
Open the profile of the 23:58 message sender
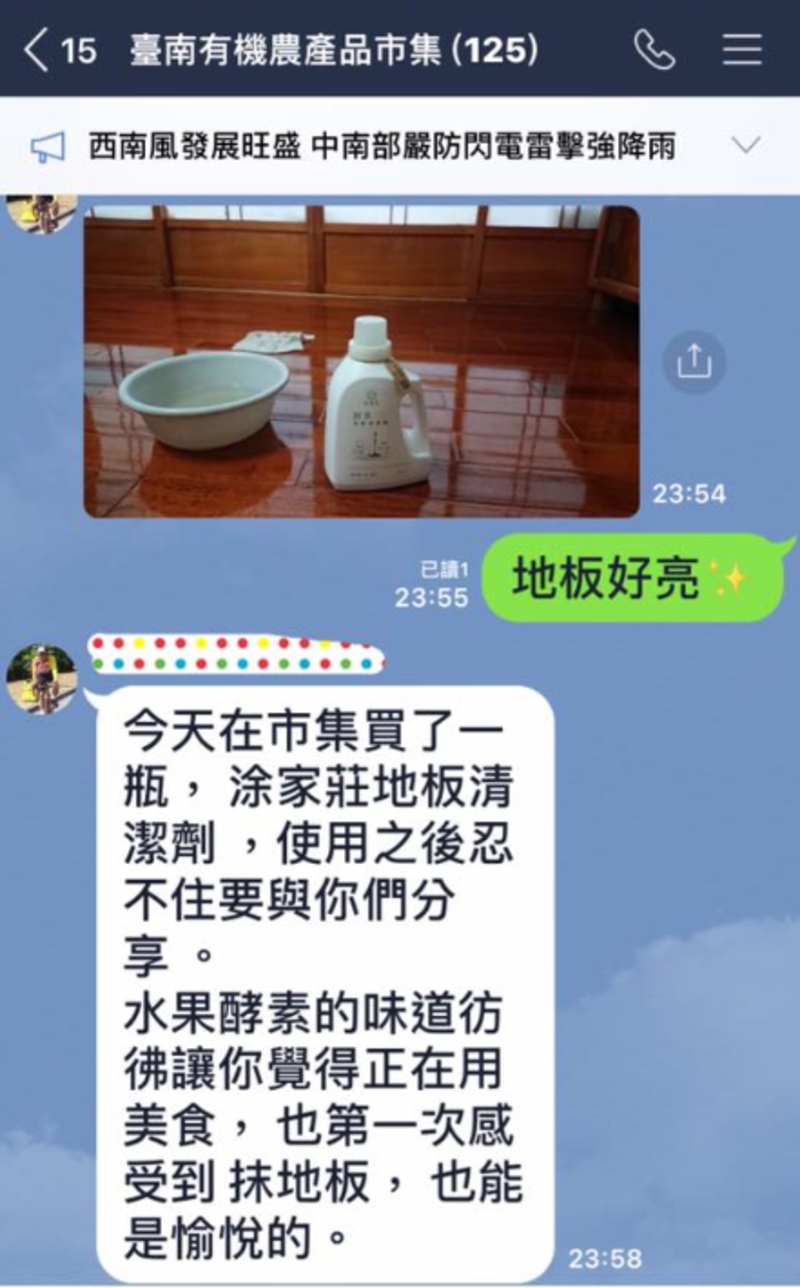pyautogui.click(x=41, y=679)
